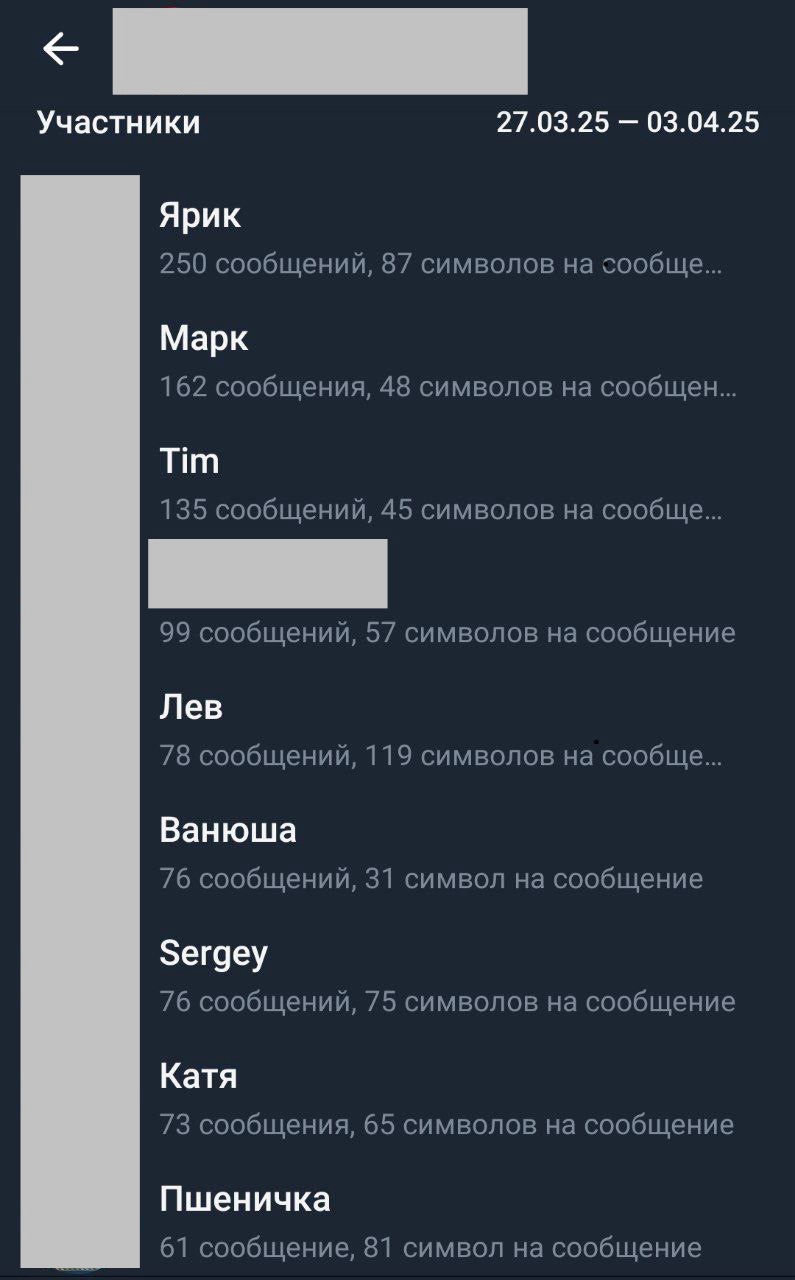
Task: Change the date range 27.03.25 — 03.04.25
Action: [628, 122]
